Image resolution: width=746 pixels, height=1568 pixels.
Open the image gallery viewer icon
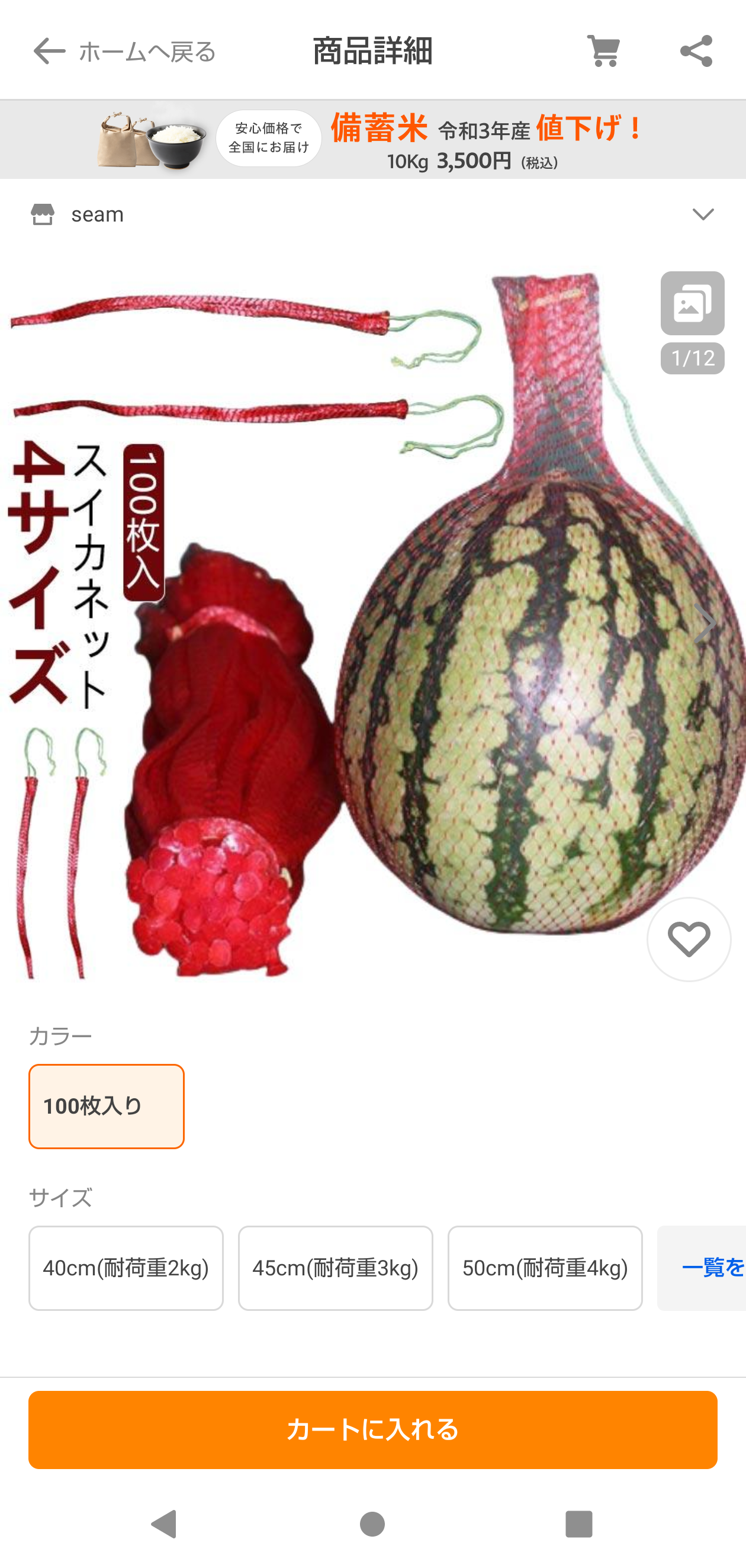693,303
